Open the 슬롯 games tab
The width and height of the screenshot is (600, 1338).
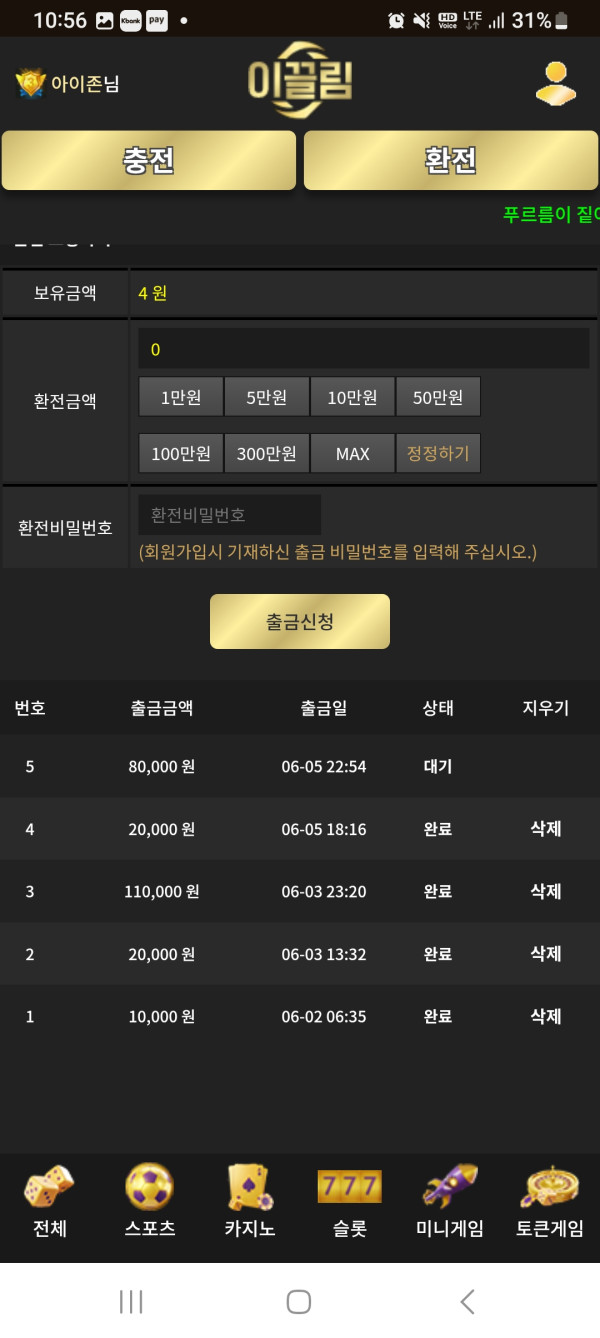(x=350, y=1201)
